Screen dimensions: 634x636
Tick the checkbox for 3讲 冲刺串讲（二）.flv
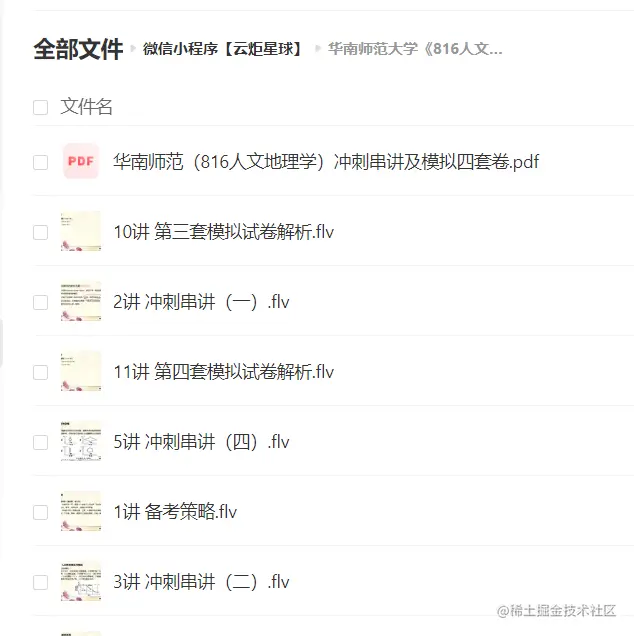pos(41,582)
